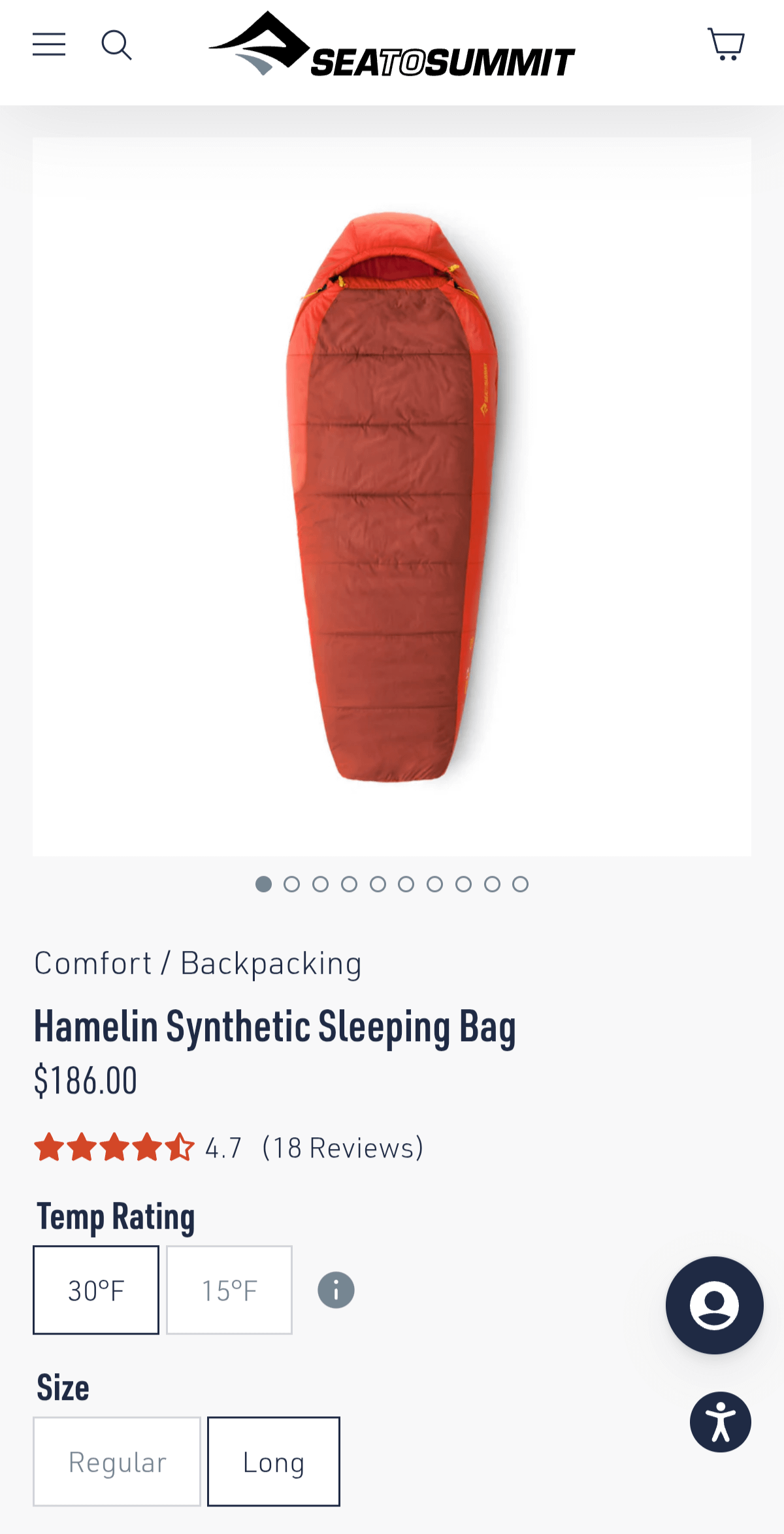Go to the Sea to Summit homepage
The width and height of the screenshot is (784, 1534).
point(391,44)
